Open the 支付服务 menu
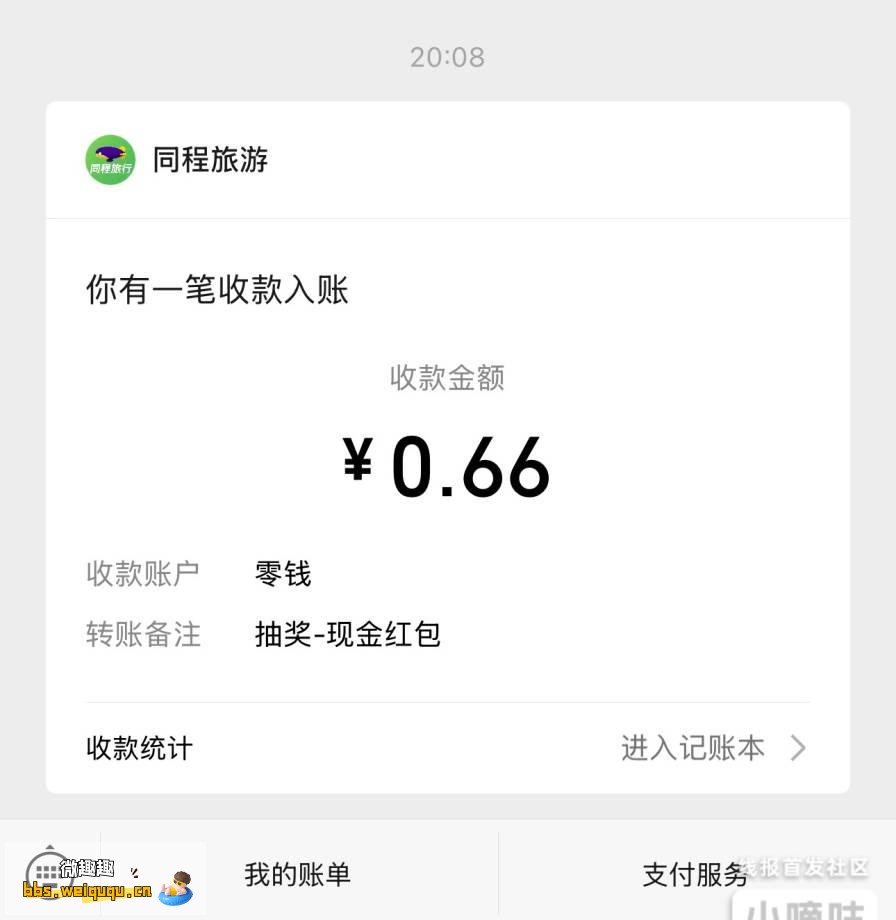Screen dimensions: 896x920 694,876
